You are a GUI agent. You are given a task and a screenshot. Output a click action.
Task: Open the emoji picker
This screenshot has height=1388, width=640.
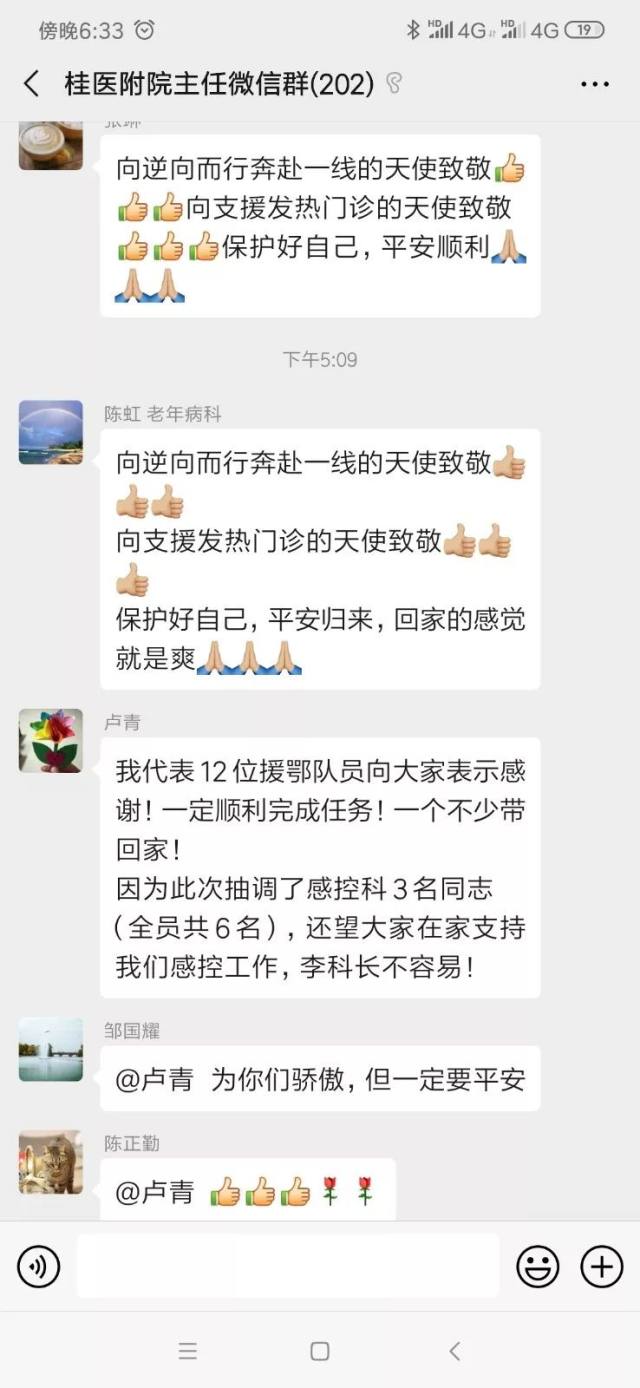(537, 1267)
